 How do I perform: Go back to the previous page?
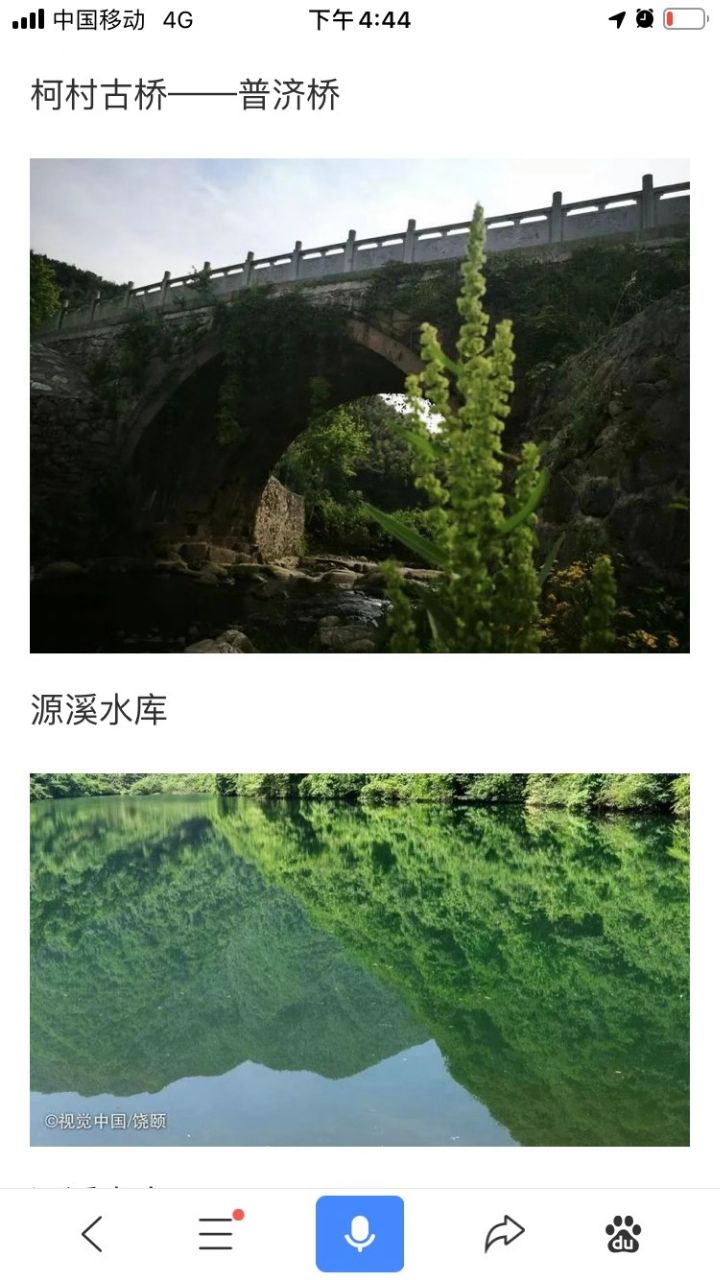click(92, 1234)
